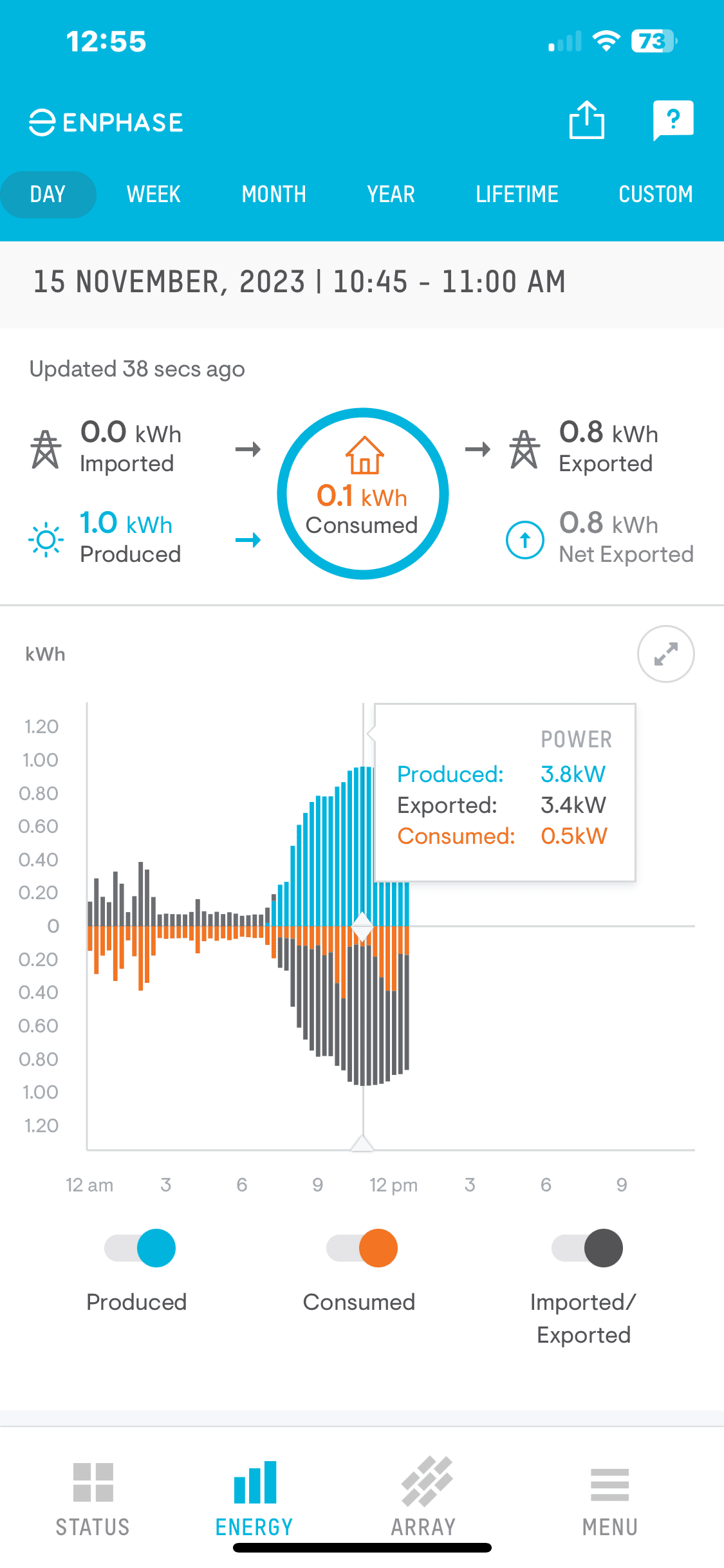Switch to the WEEK view
724x1568 pixels.
tap(153, 194)
